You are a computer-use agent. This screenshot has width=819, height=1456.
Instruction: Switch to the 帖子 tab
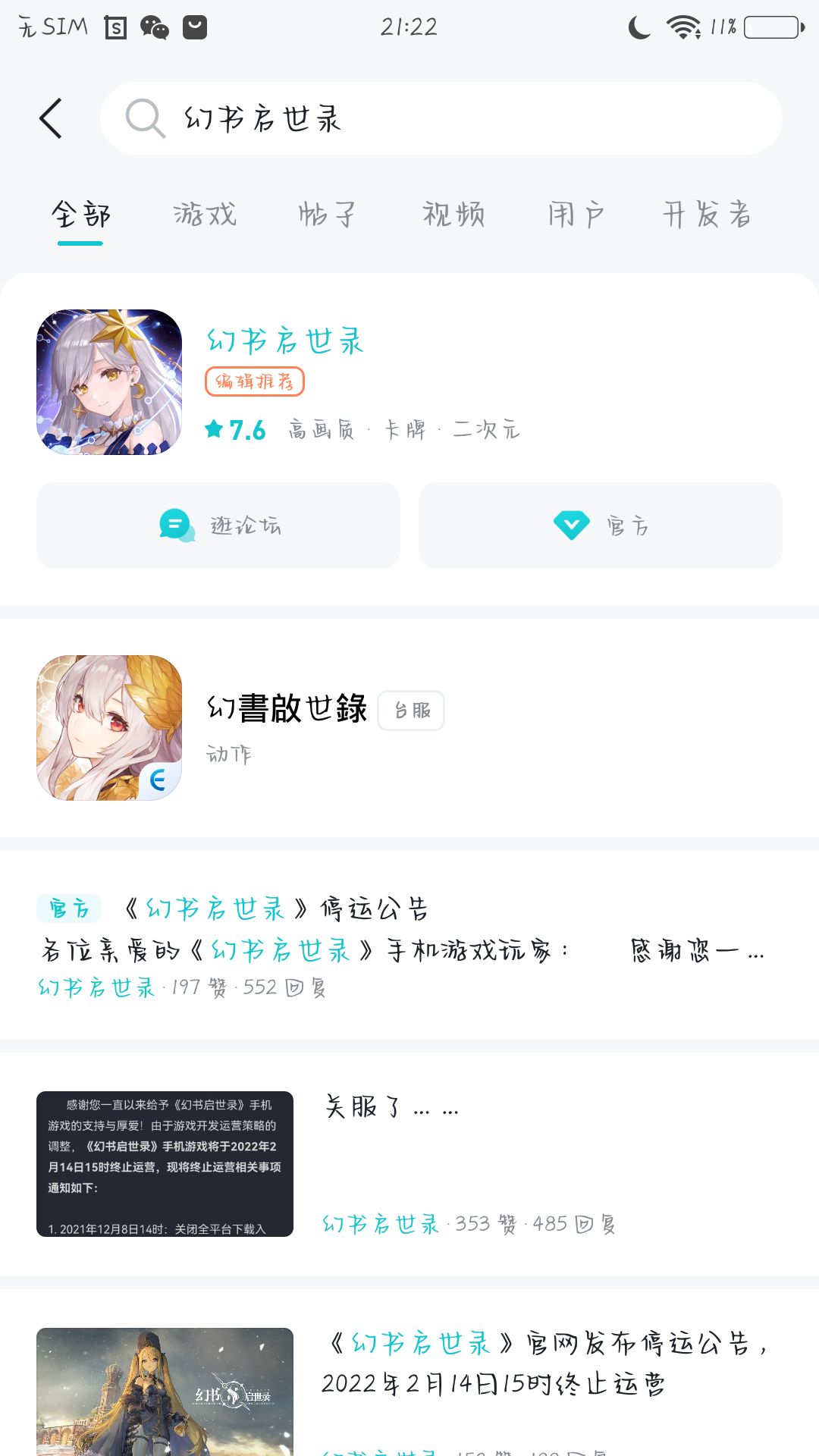[x=329, y=215]
